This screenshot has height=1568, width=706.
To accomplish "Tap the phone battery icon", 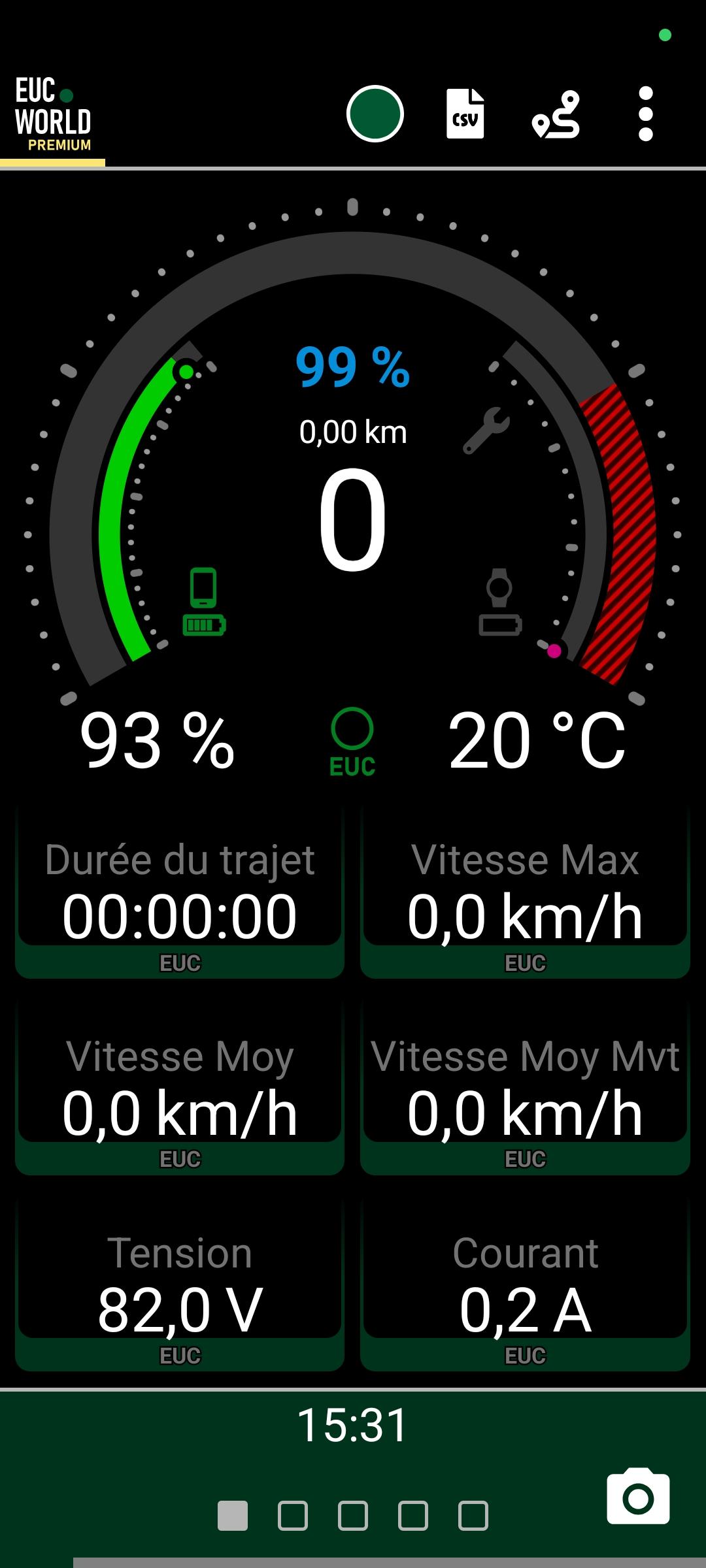I will tap(204, 602).
